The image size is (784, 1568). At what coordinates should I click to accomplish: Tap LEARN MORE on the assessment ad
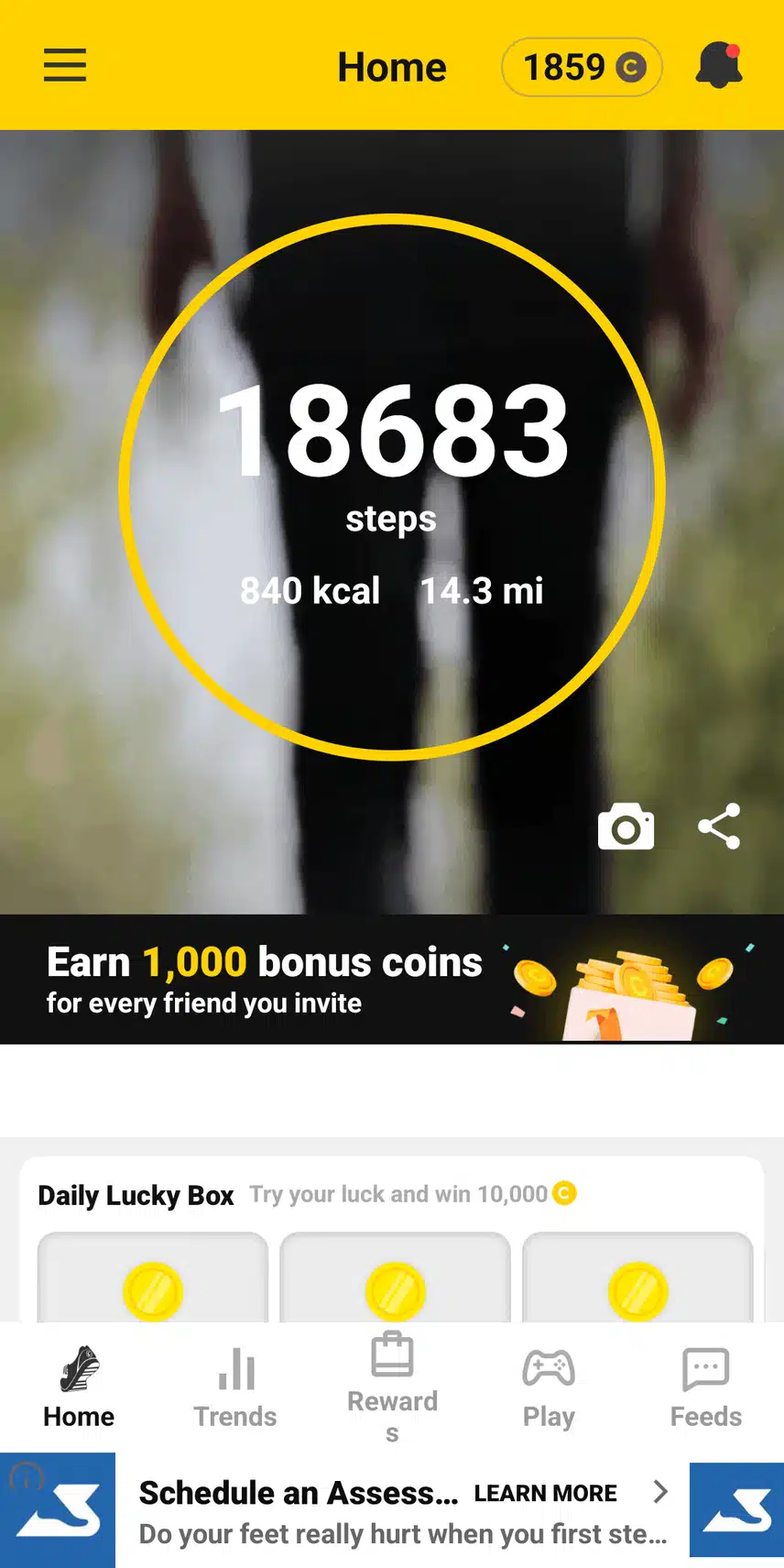546,1494
